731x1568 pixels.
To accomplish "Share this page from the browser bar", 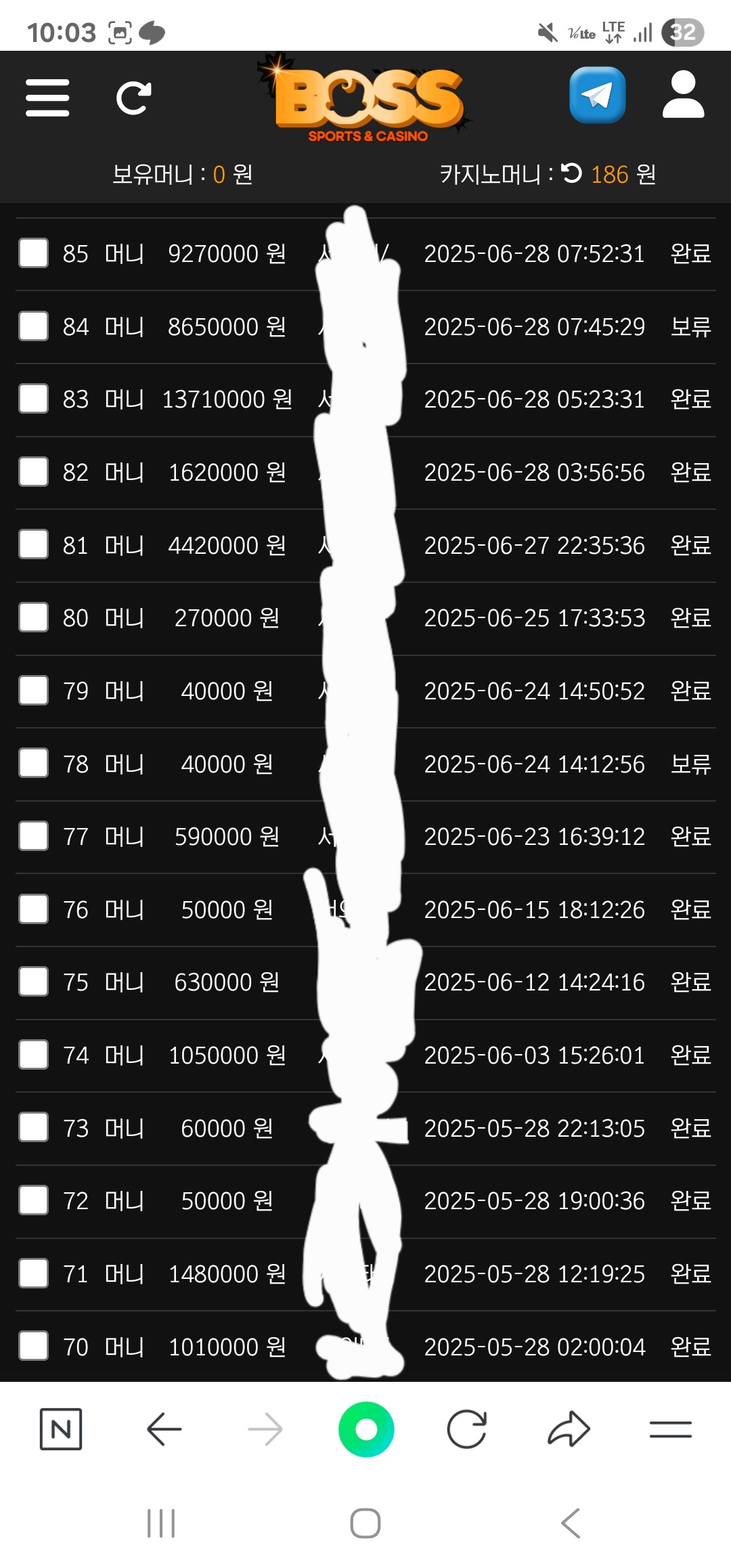I will pos(569,1429).
